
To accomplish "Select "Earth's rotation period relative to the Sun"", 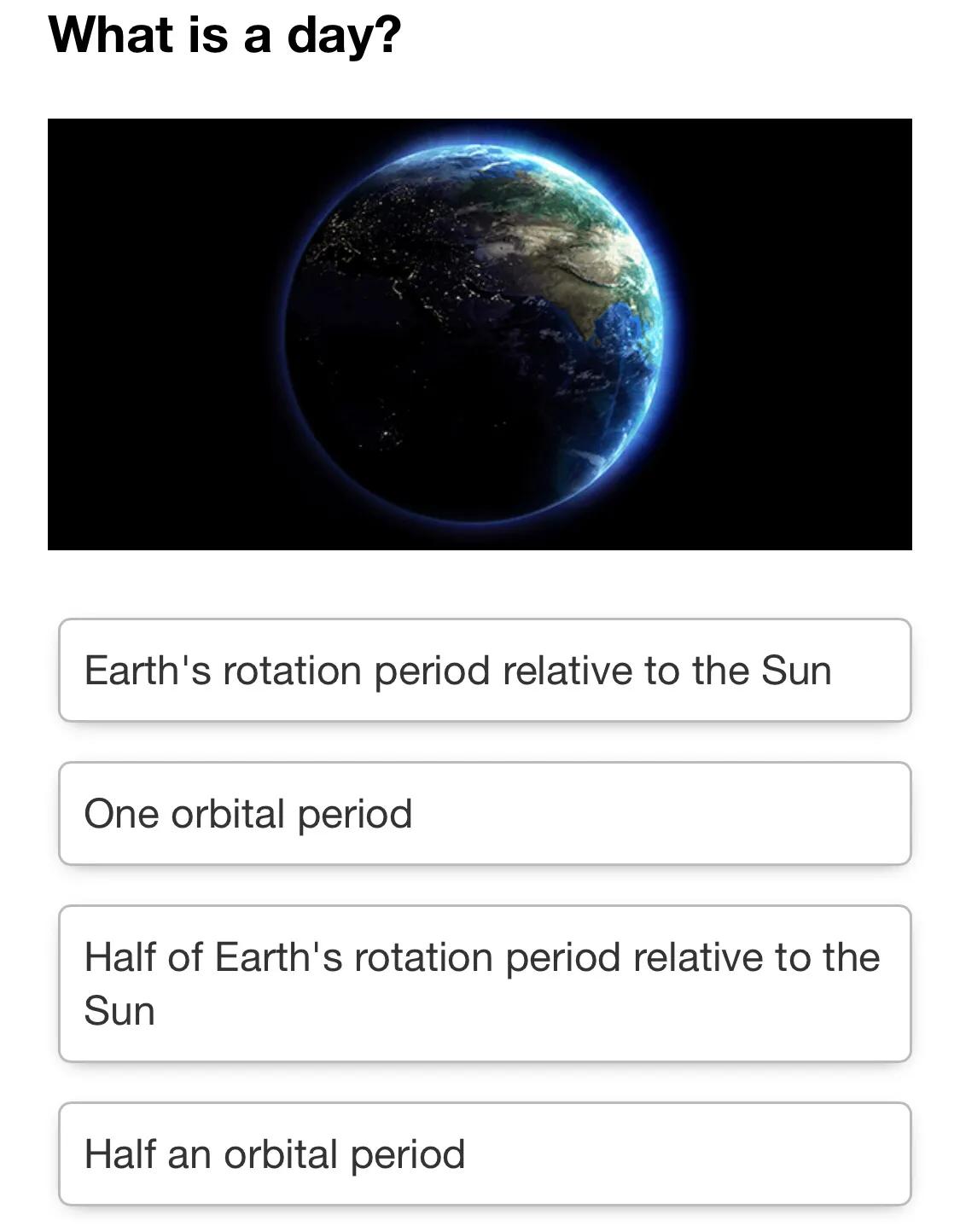I will click(x=484, y=671).
